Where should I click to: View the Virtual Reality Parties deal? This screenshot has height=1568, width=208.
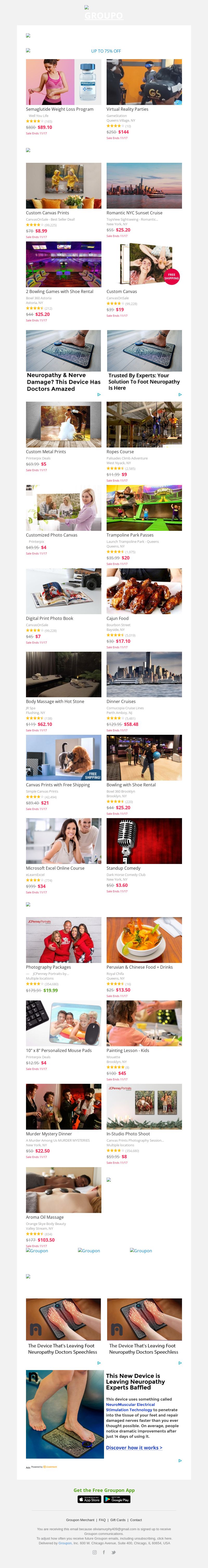click(x=127, y=110)
